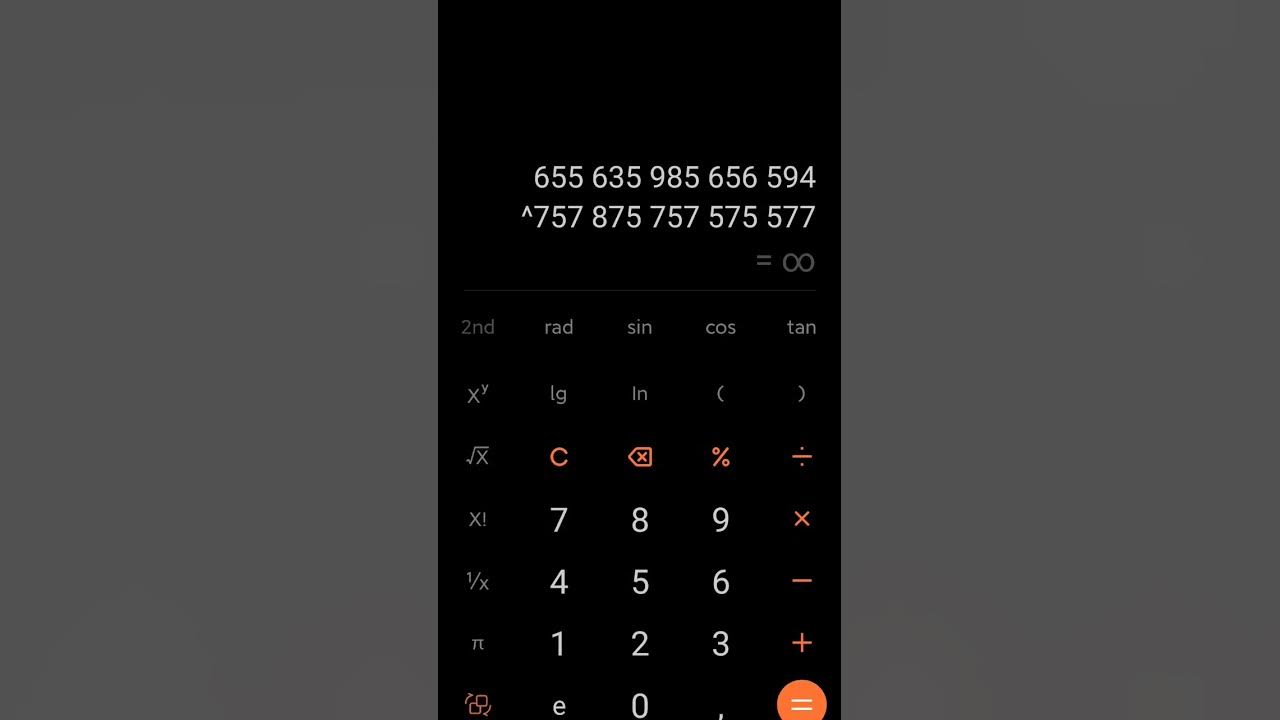Clear the calculation with the C key
This screenshot has width=1280, height=720.
(x=558, y=457)
